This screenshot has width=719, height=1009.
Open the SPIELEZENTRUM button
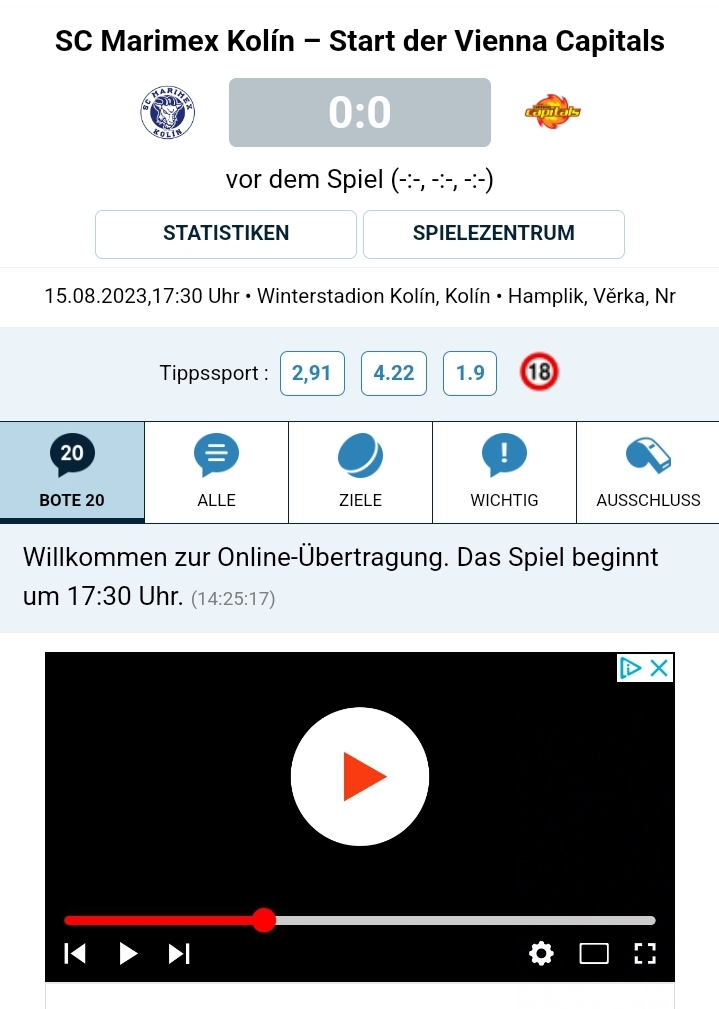tap(493, 234)
